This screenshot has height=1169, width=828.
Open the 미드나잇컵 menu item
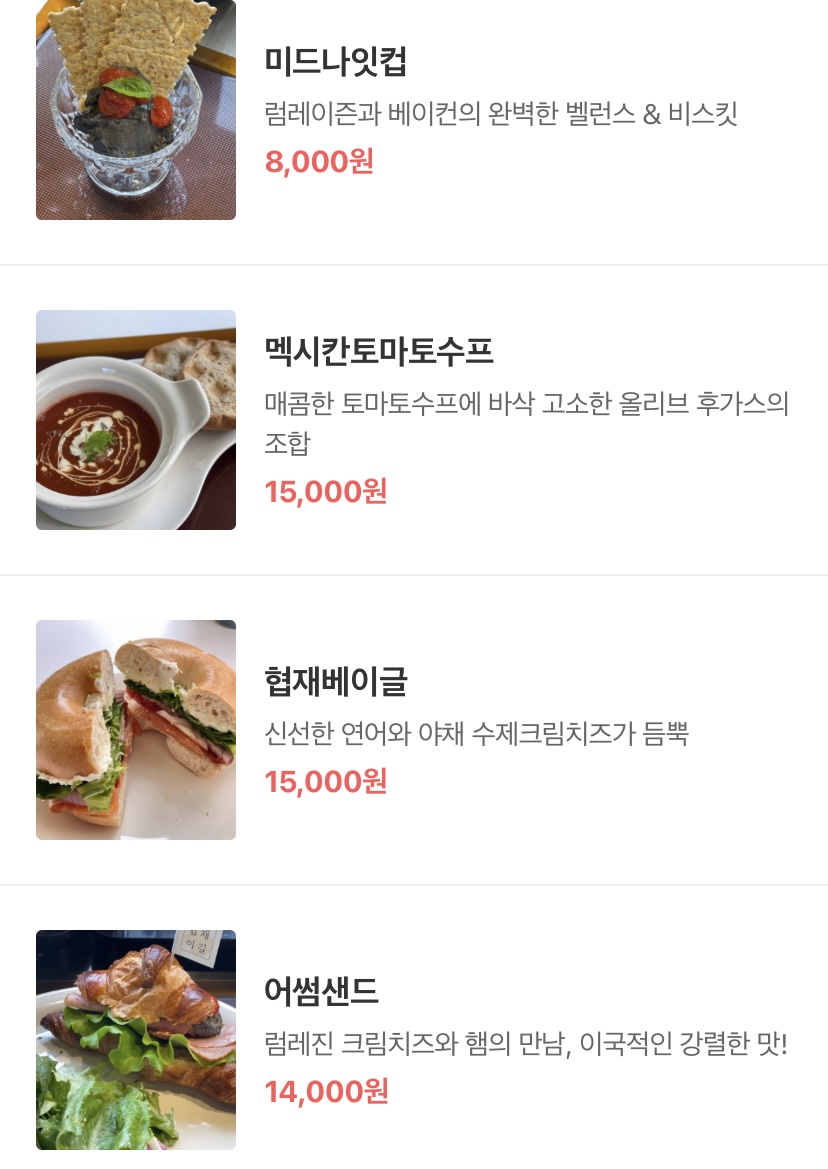[336, 62]
